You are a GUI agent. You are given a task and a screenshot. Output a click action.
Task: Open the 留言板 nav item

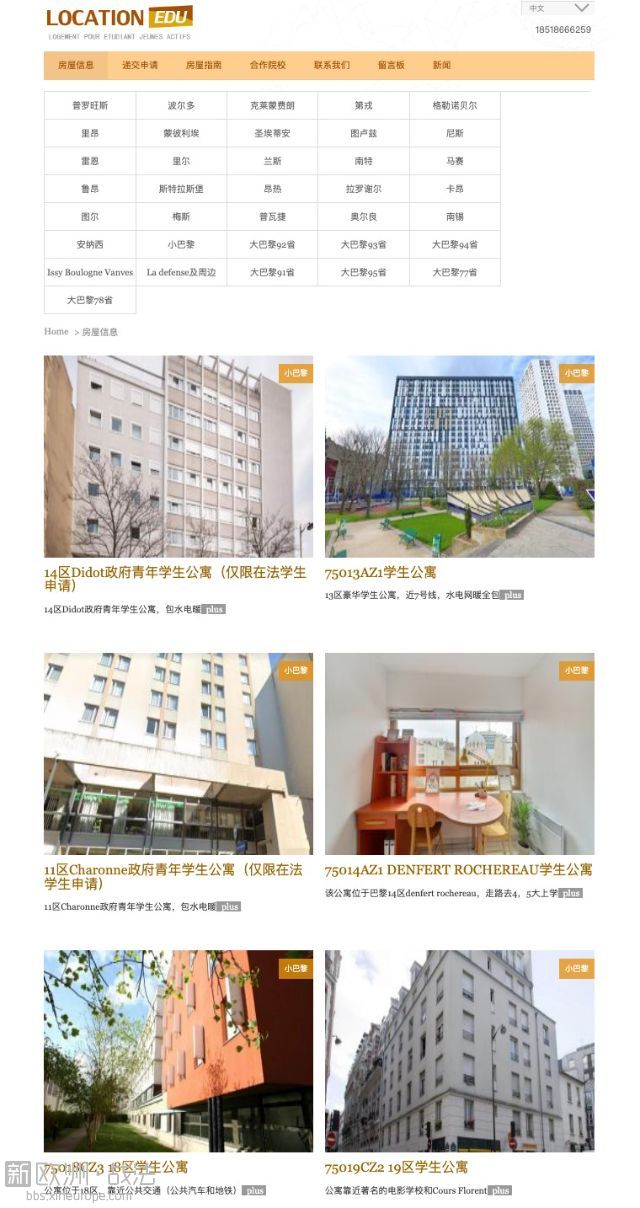(x=391, y=65)
